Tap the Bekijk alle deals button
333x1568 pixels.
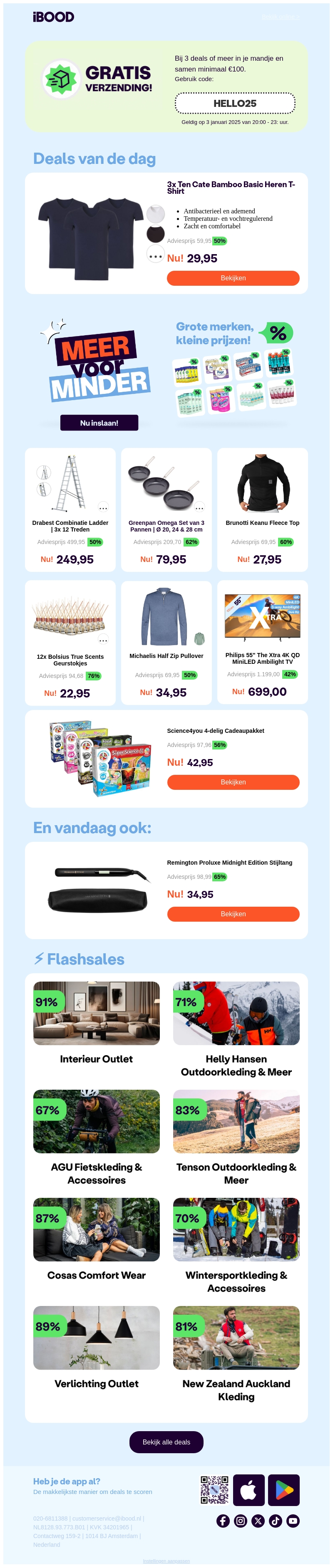[166, 1442]
